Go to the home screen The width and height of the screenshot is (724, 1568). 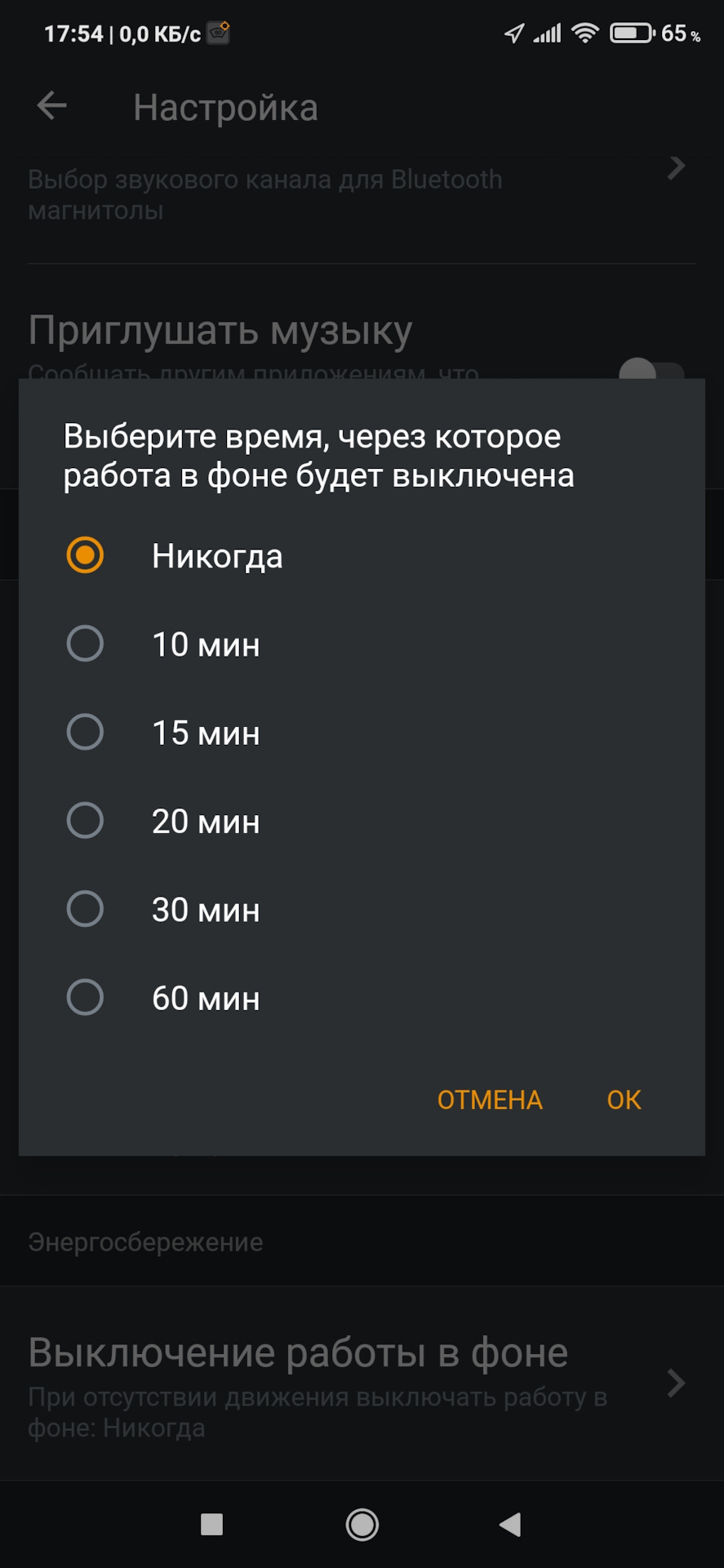(362, 1524)
